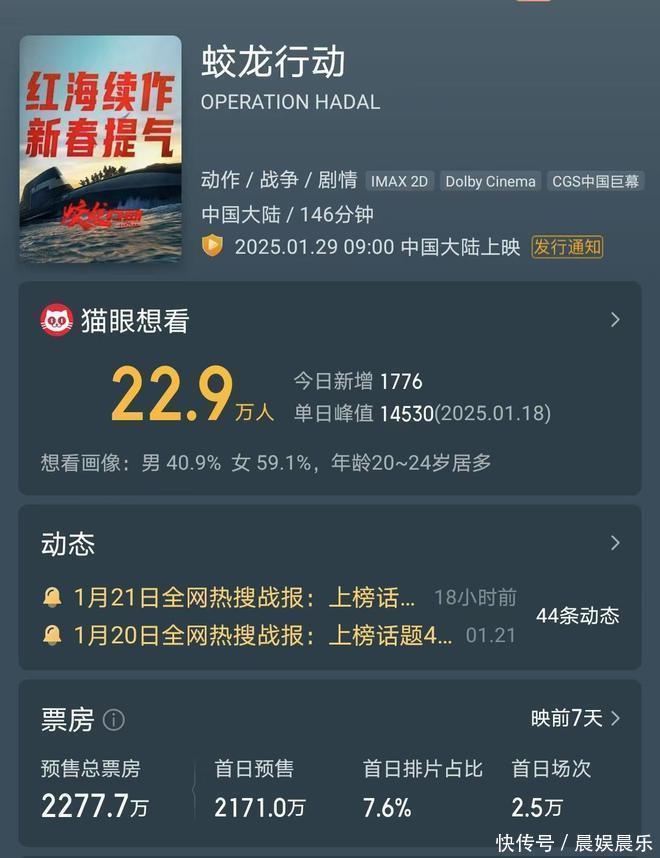Screen dimensions: 660x858
Task: Tap the info icon beside 票房
Action: [114, 720]
